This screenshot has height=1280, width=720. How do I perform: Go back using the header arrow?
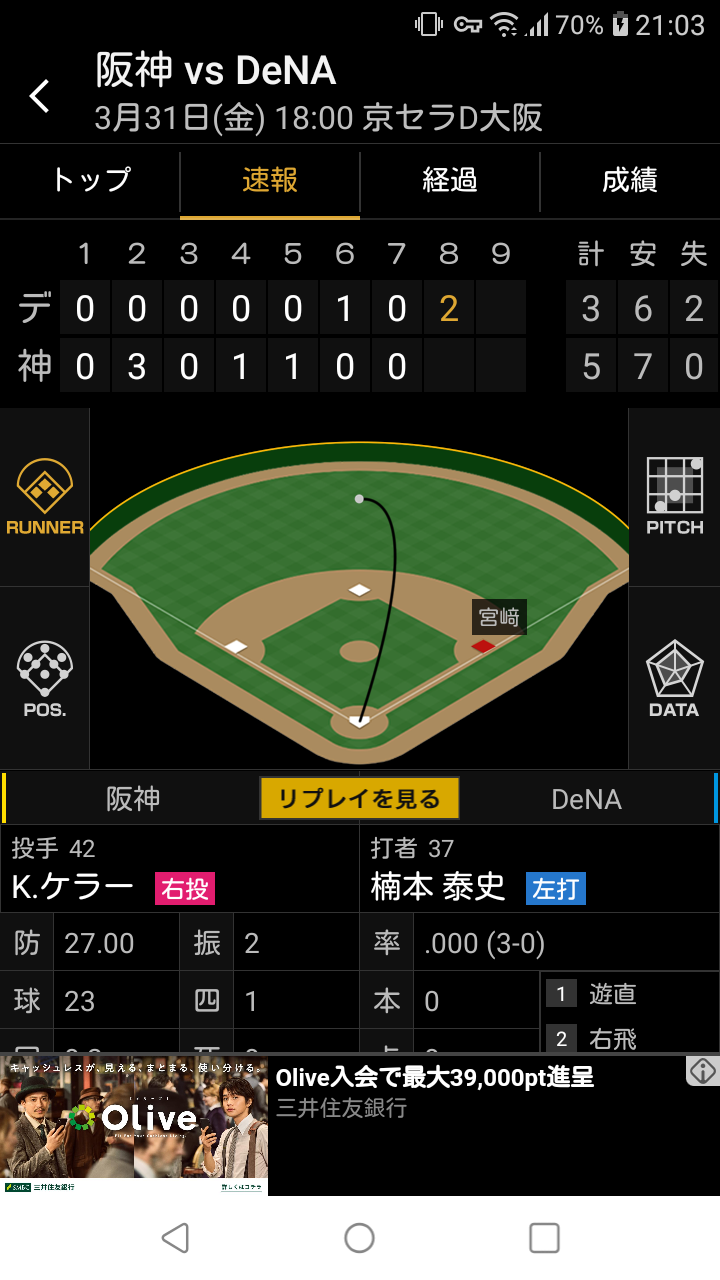click(x=40, y=96)
